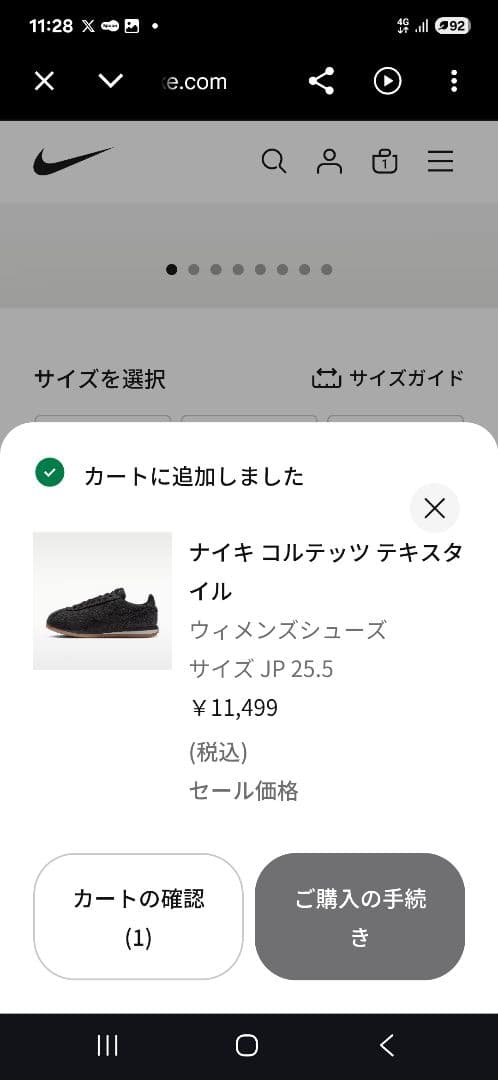
Task: Open the browser overflow menu
Action: pos(453,82)
